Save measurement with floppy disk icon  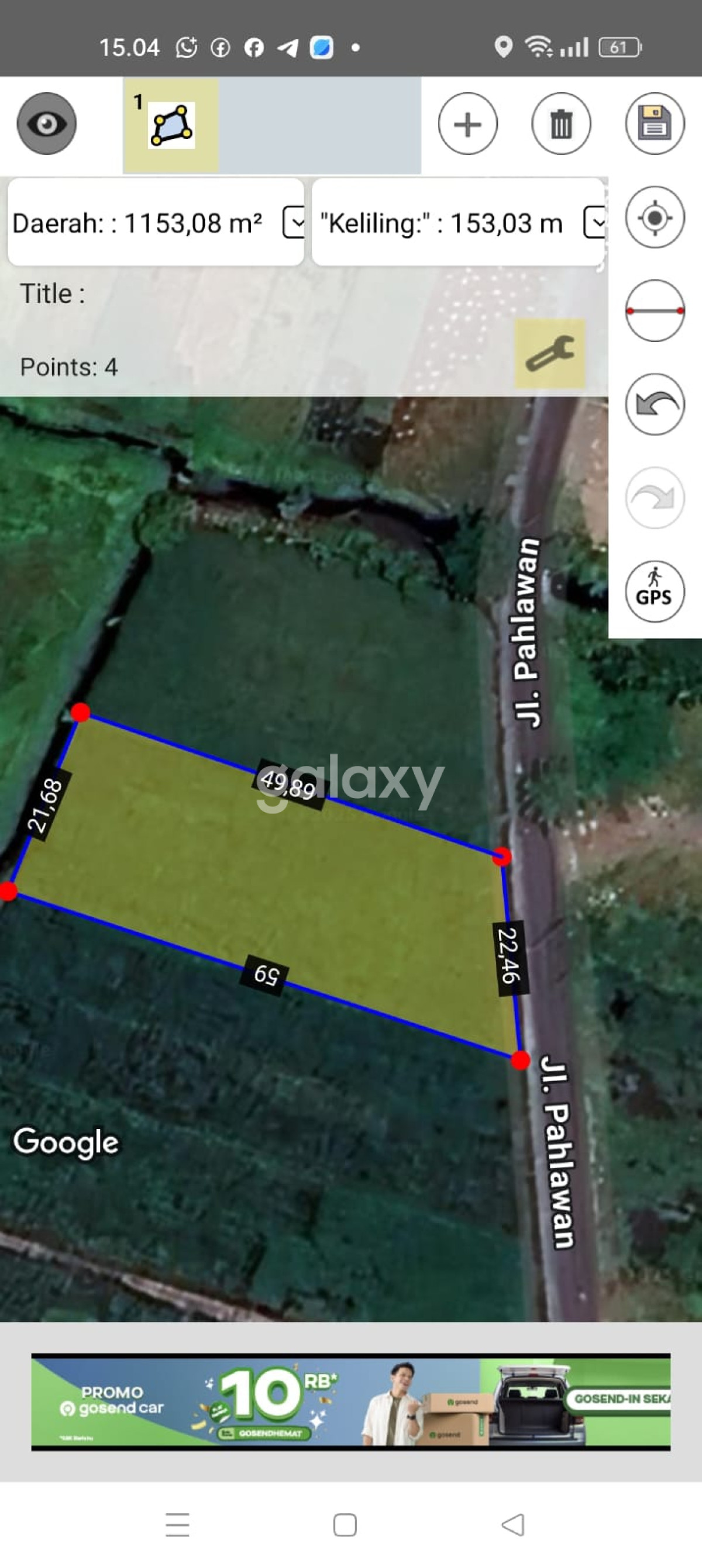(655, 123)
